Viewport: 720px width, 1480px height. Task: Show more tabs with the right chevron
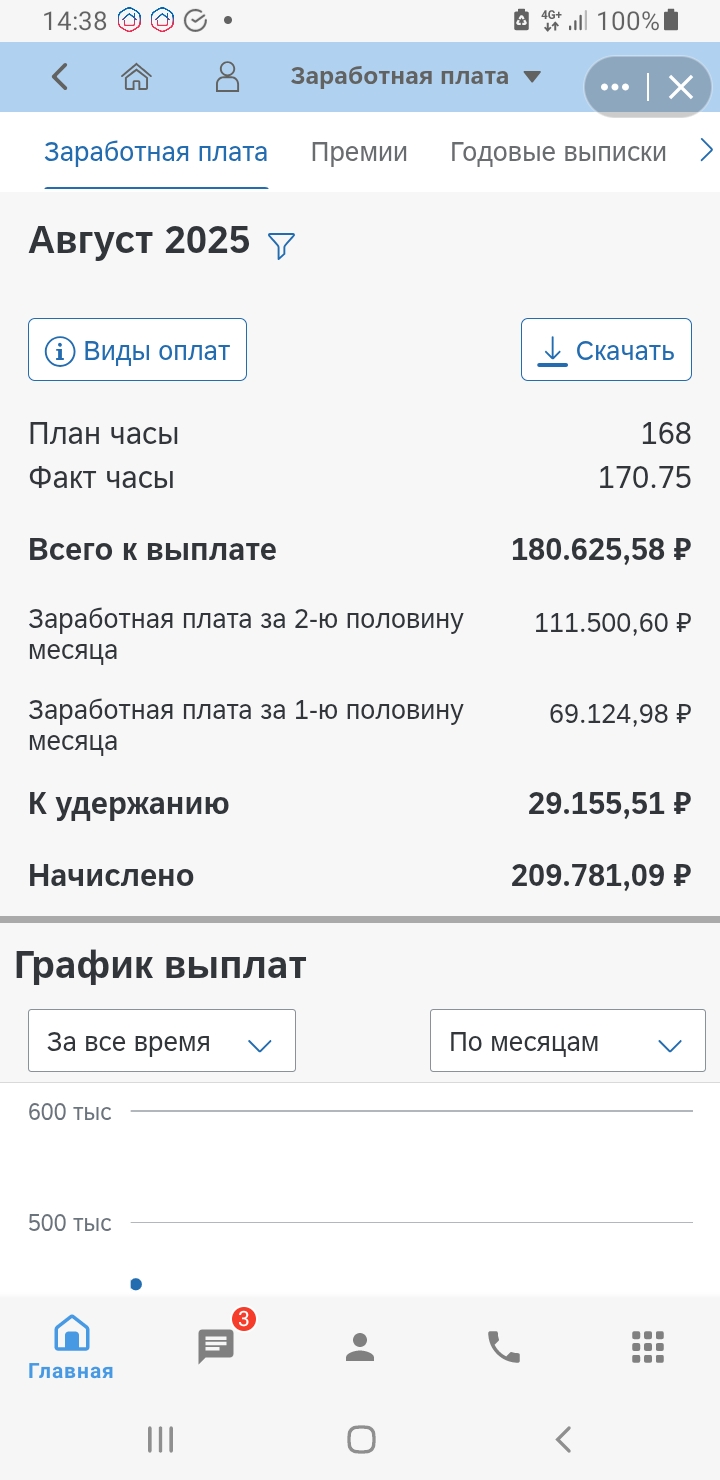pos(706,151)
